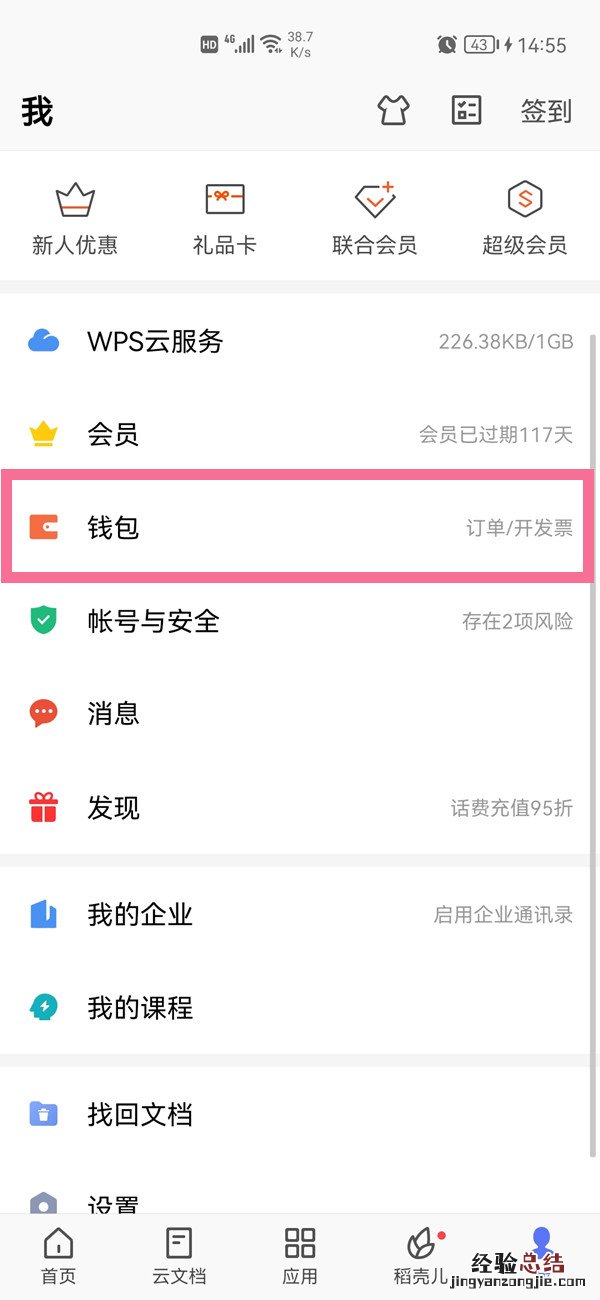The width and height of the screenshot is (600, 1300).
Task: Open 超级会员 membership
Action: [525, 219]
